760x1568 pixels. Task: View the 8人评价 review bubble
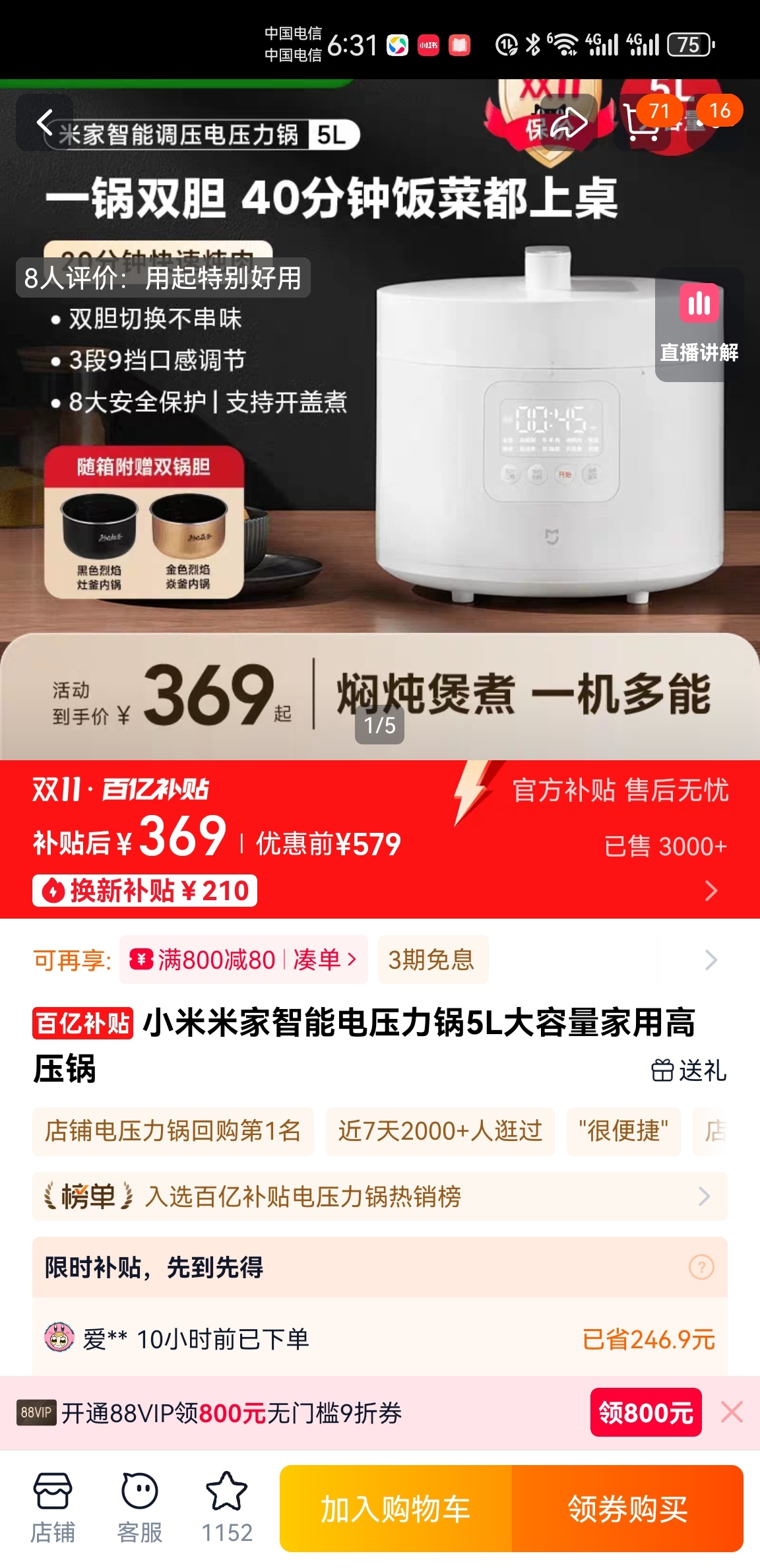[163, 278]
